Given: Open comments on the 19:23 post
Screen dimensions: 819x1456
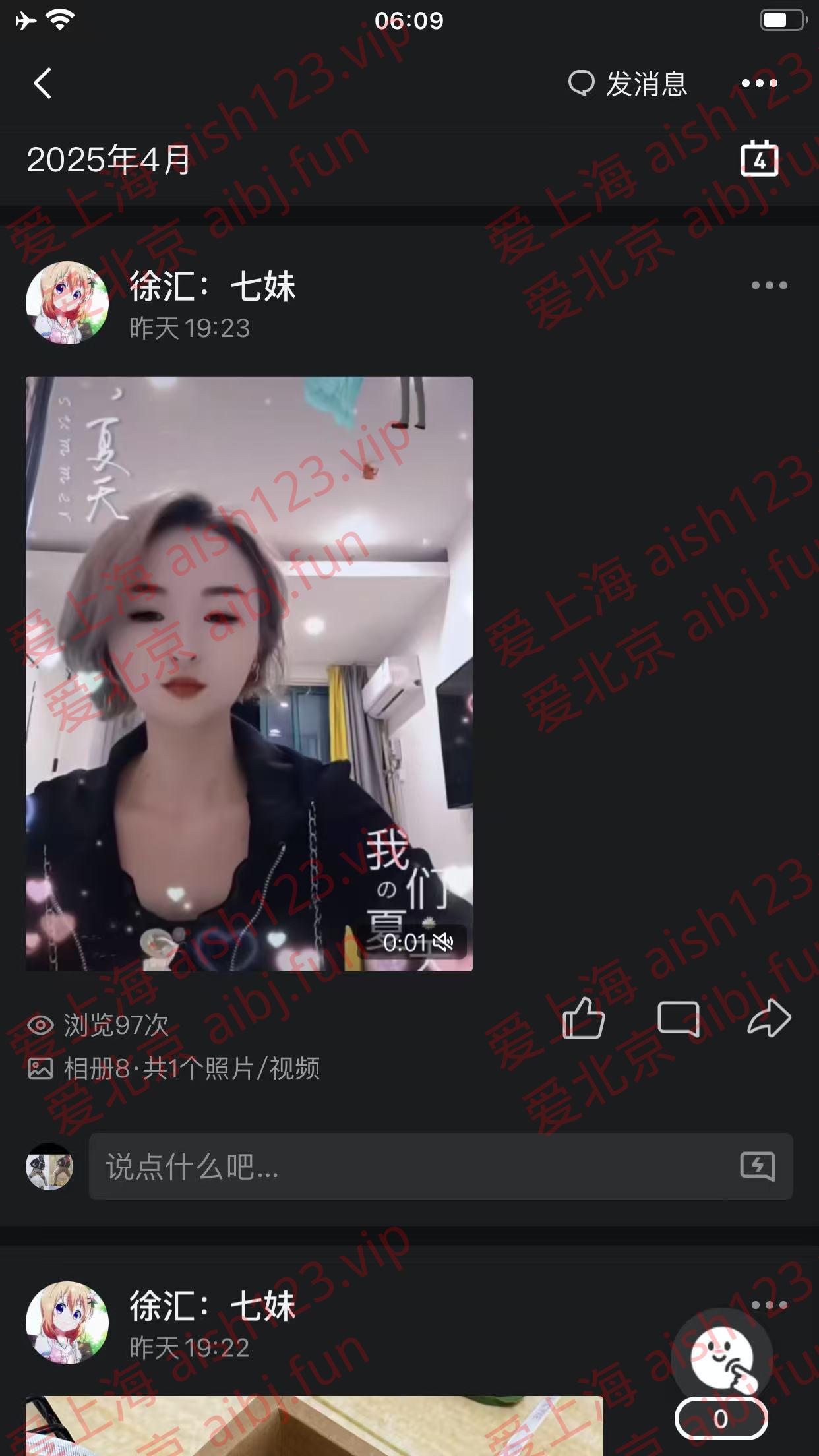Looking at the screenshot, I should click(x=678, y=1018).
